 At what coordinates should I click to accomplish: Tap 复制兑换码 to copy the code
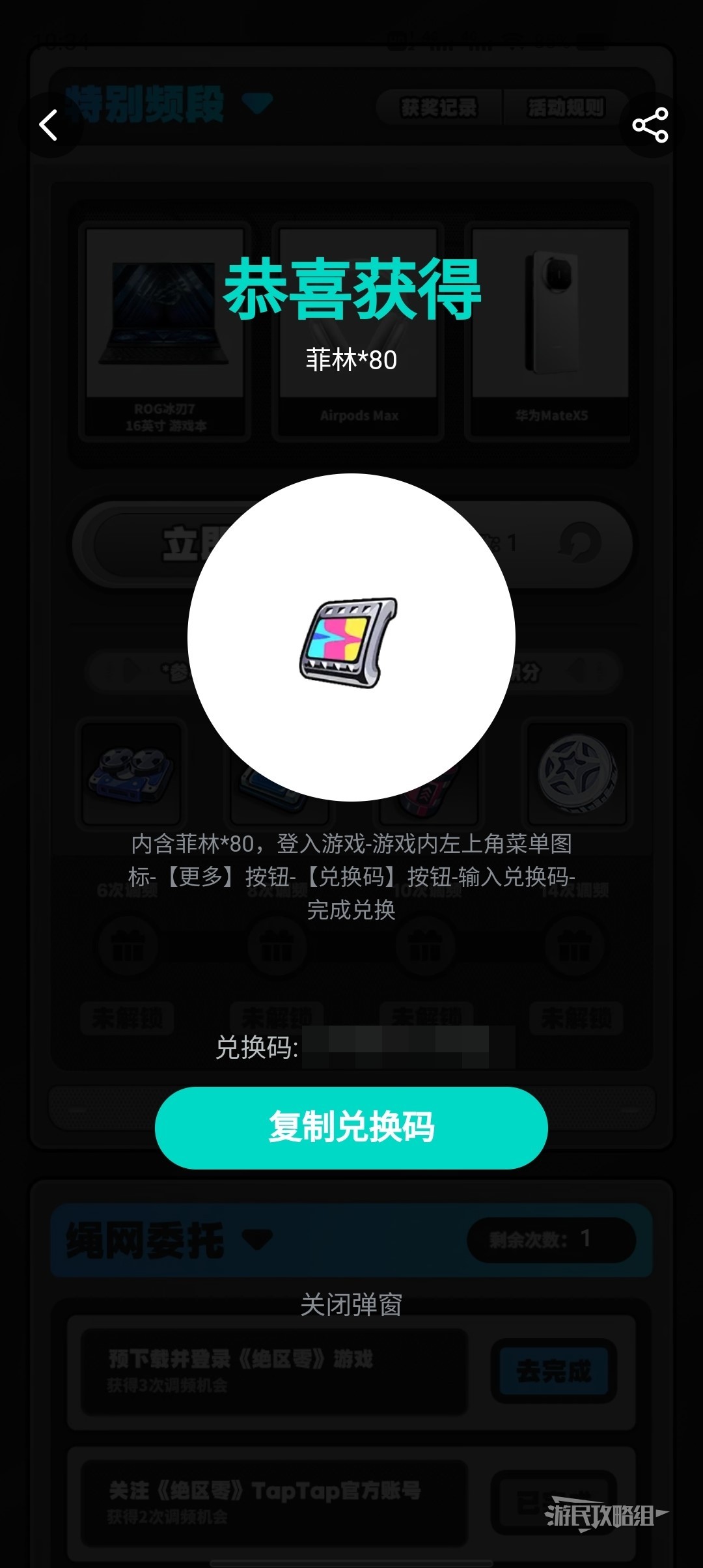[x=351, y=1127]
